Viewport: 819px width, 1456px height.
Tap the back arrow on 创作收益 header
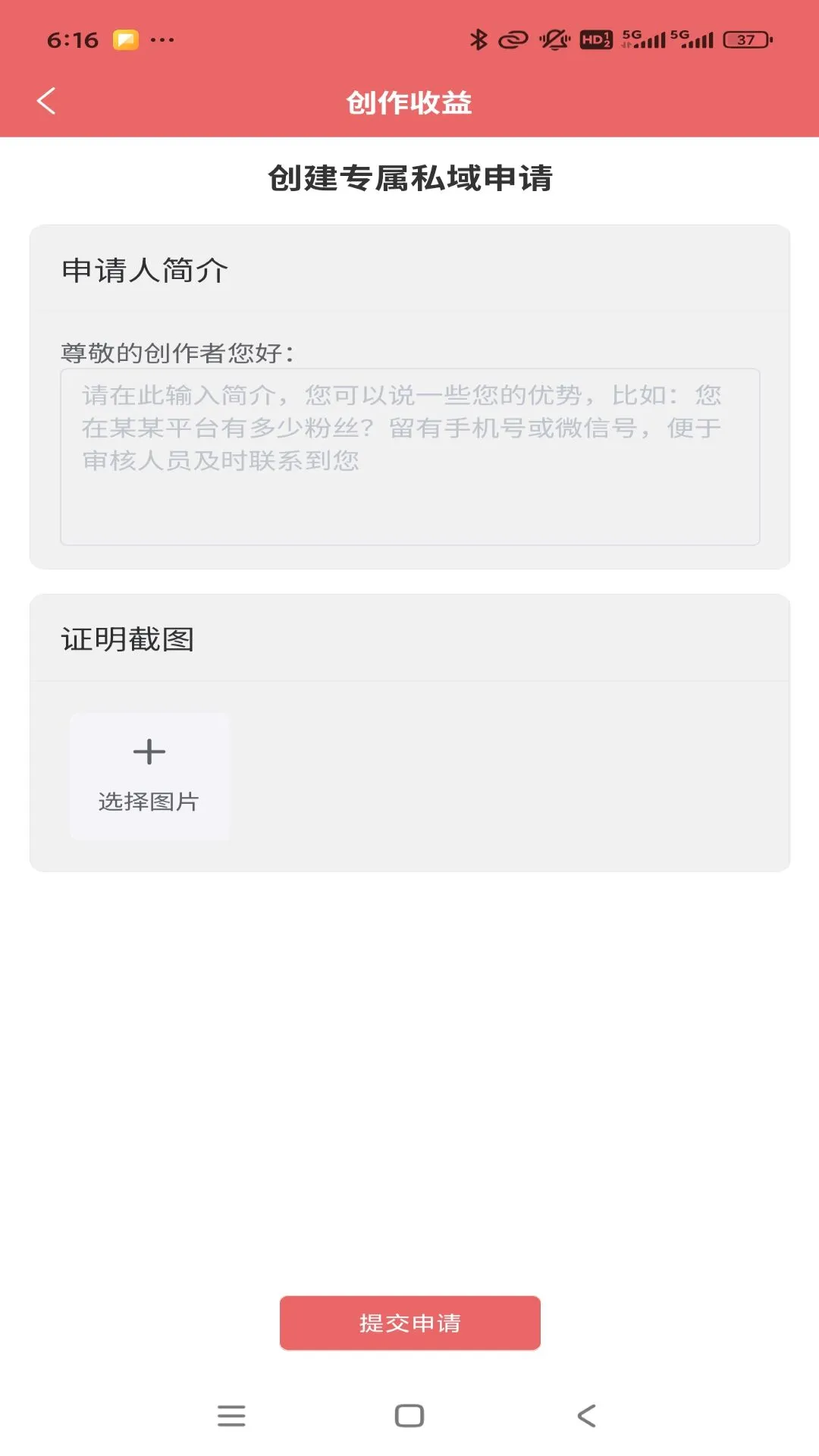tap(47, 99)
